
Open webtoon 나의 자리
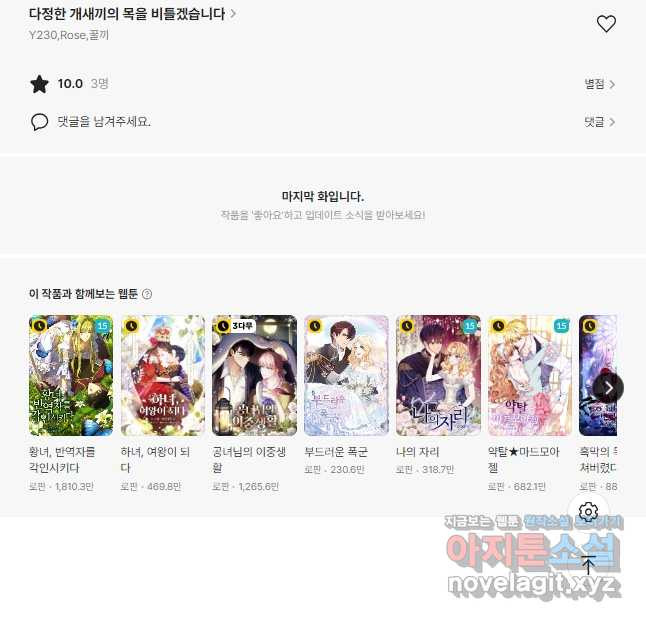click(438, 376)
